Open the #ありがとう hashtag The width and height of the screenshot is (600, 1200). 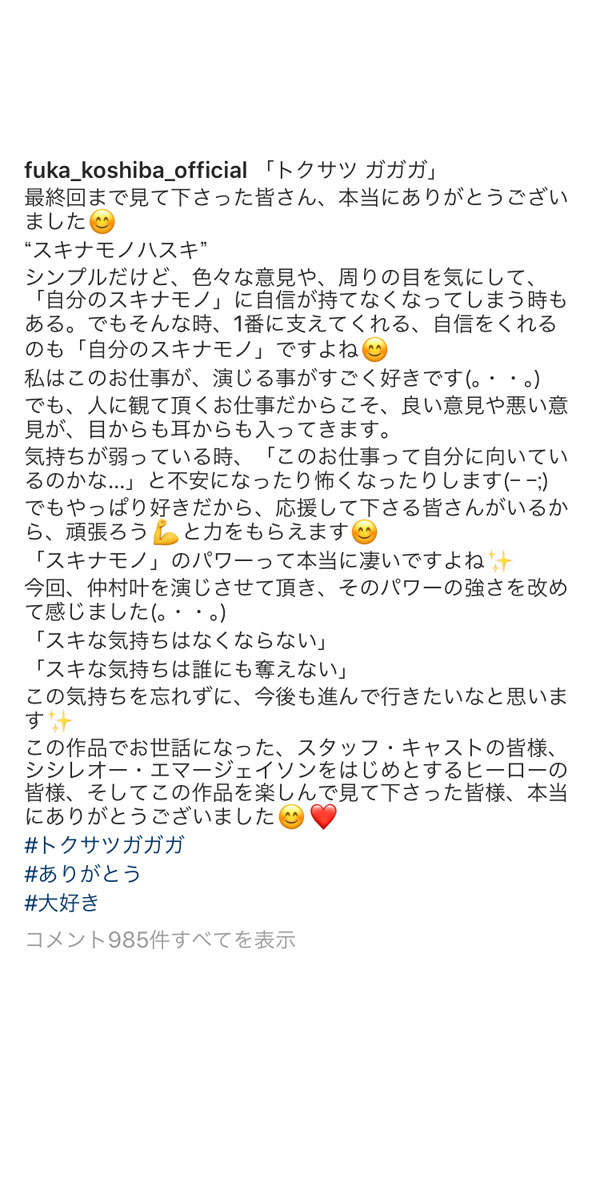[83, 874]
